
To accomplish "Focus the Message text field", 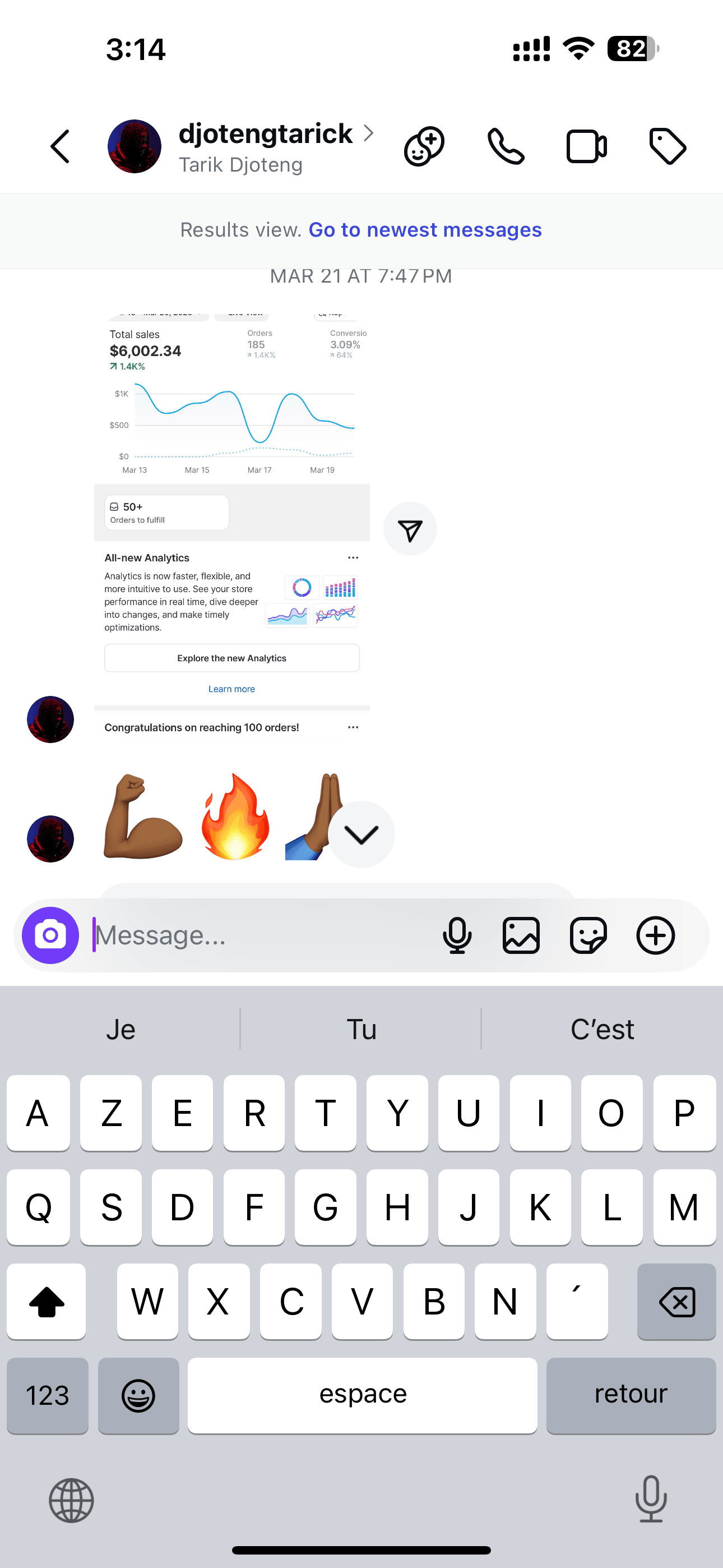I will tap(256, 935).
